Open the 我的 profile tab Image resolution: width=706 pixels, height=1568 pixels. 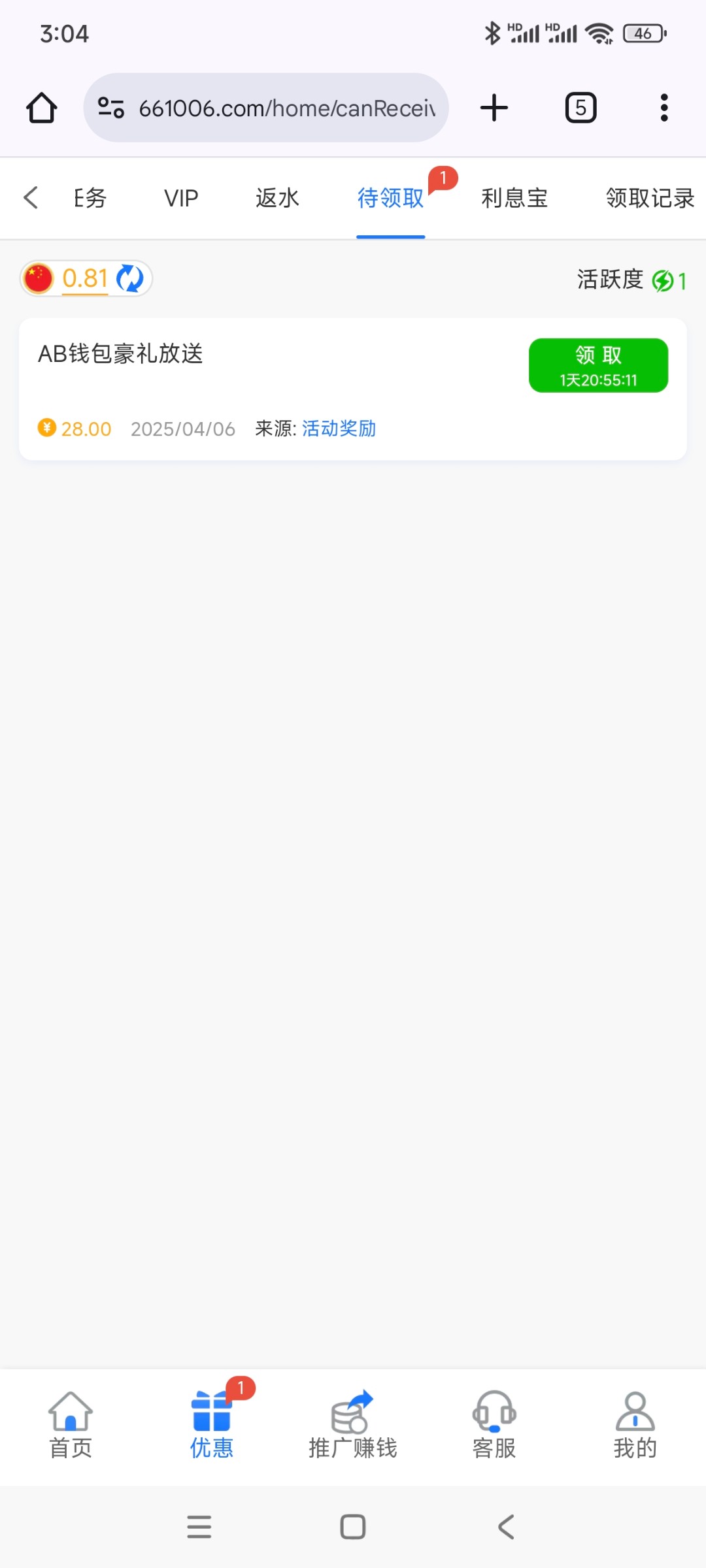tap(635, 1426)
